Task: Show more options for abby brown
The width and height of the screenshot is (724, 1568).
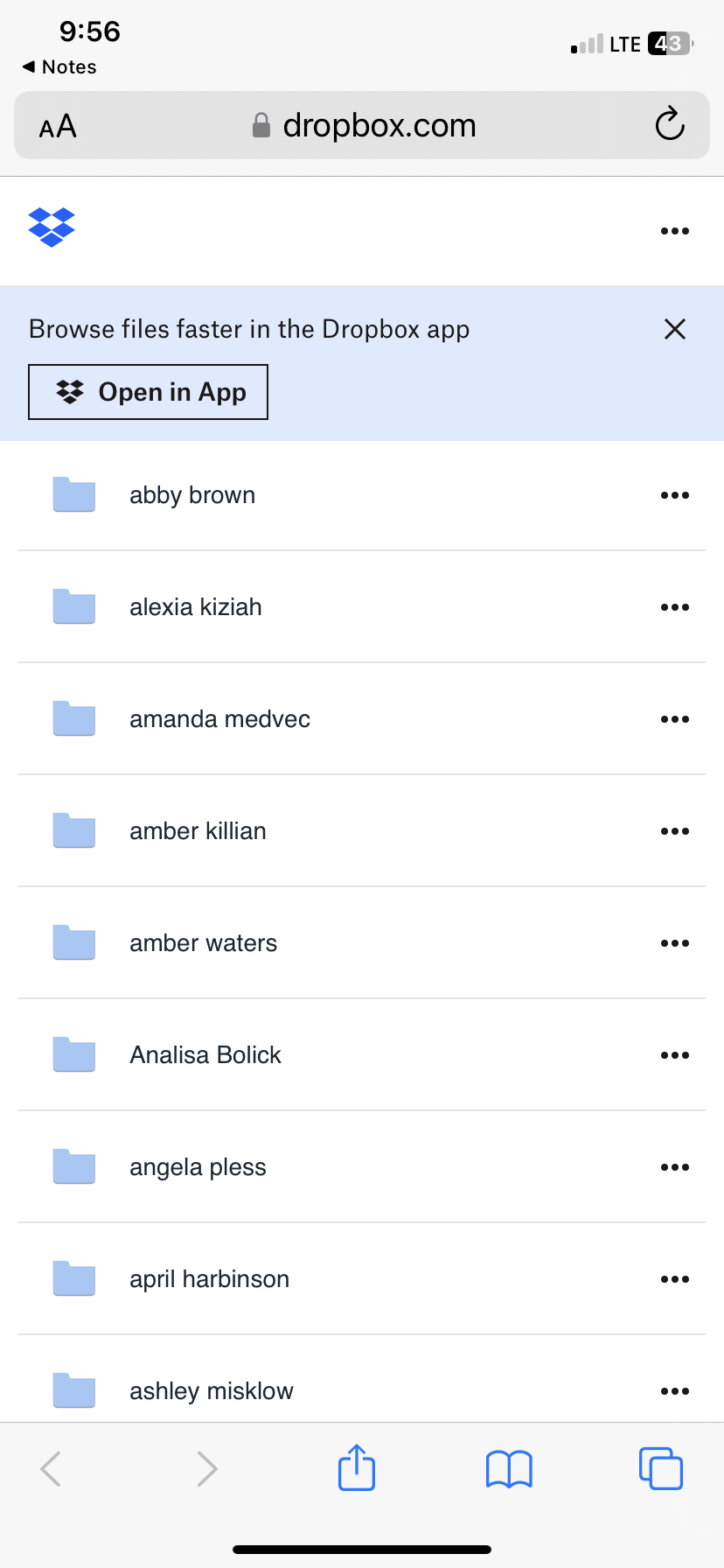Action: click(674, 495)
